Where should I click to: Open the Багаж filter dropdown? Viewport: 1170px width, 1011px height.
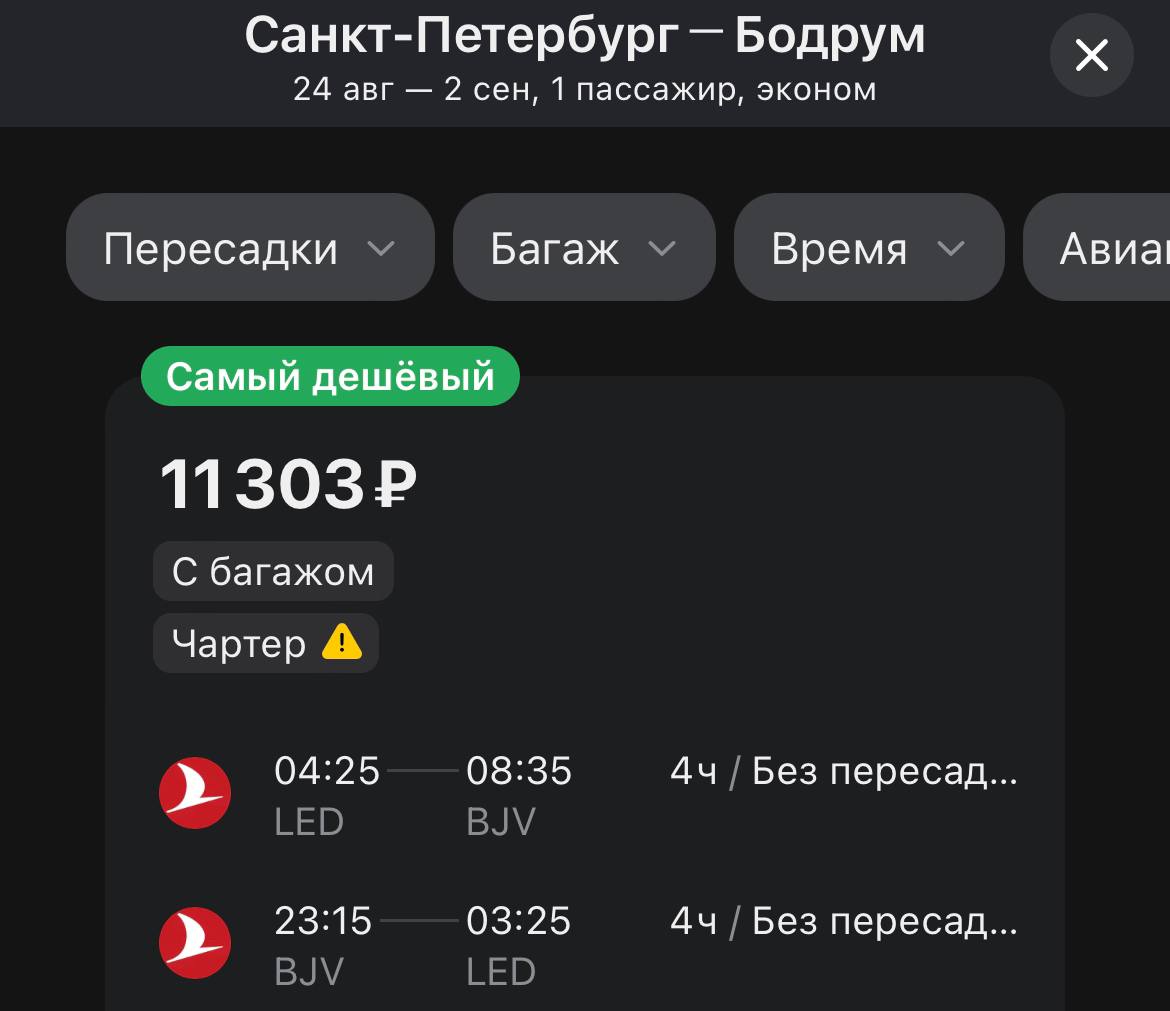[x=584, y=248]
